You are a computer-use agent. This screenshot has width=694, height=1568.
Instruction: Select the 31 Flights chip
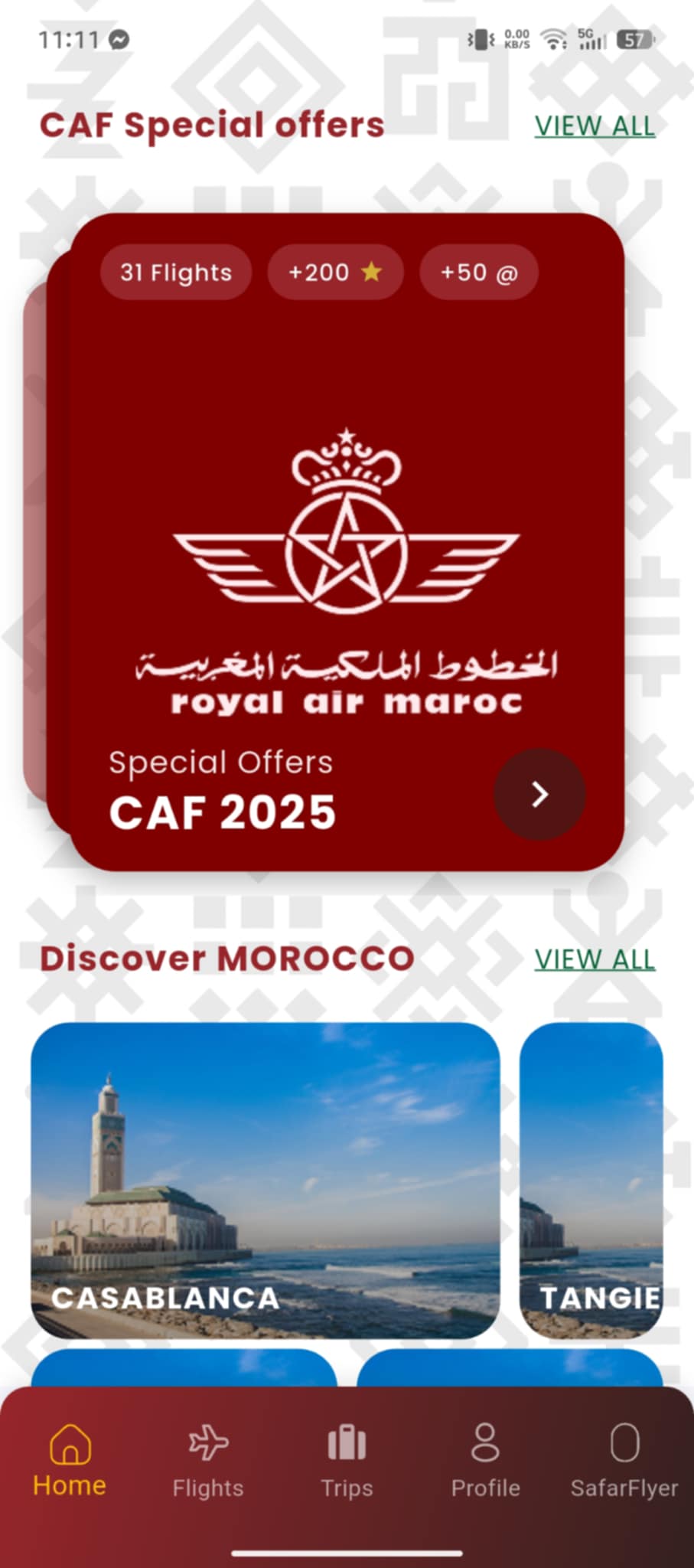tap(175, 272)
